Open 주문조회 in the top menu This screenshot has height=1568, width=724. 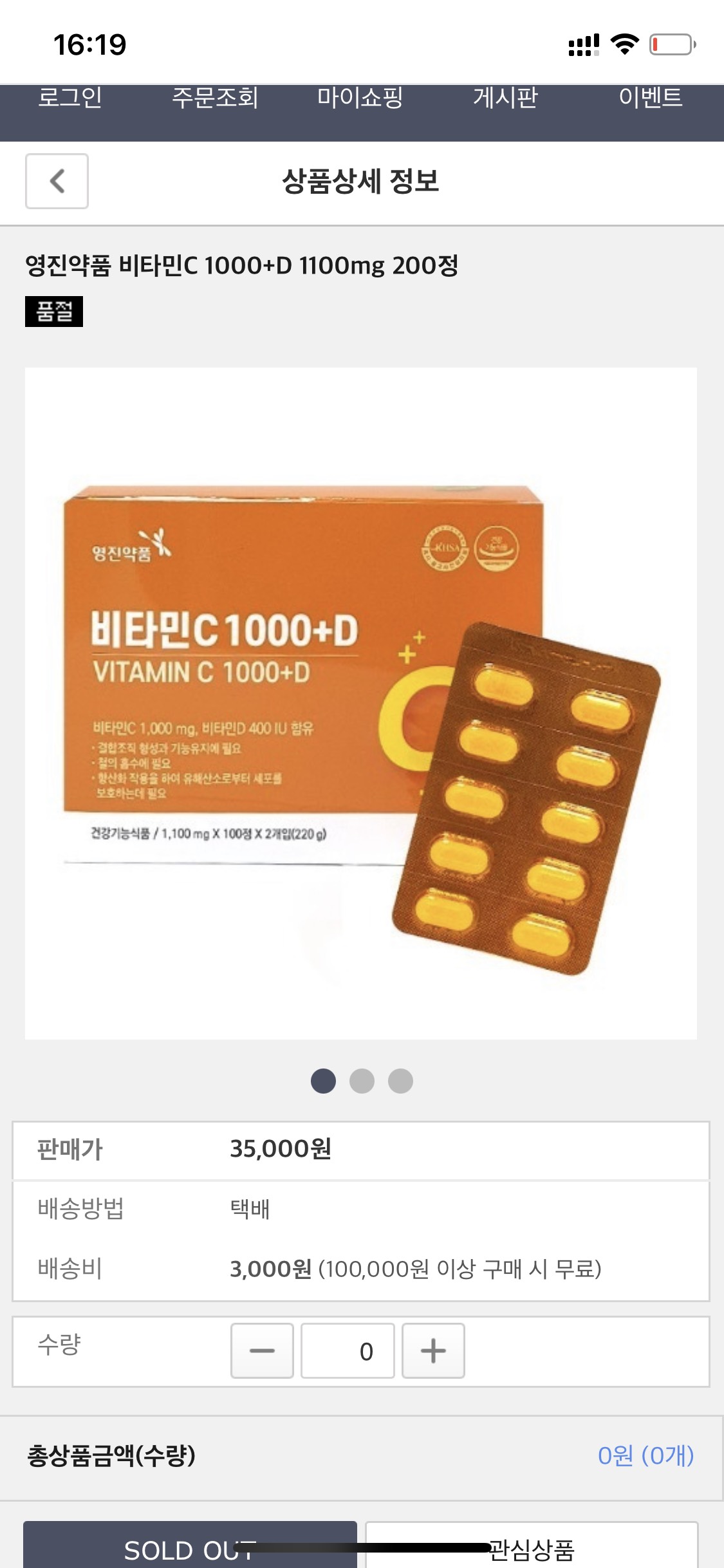(x=215, y=98)
